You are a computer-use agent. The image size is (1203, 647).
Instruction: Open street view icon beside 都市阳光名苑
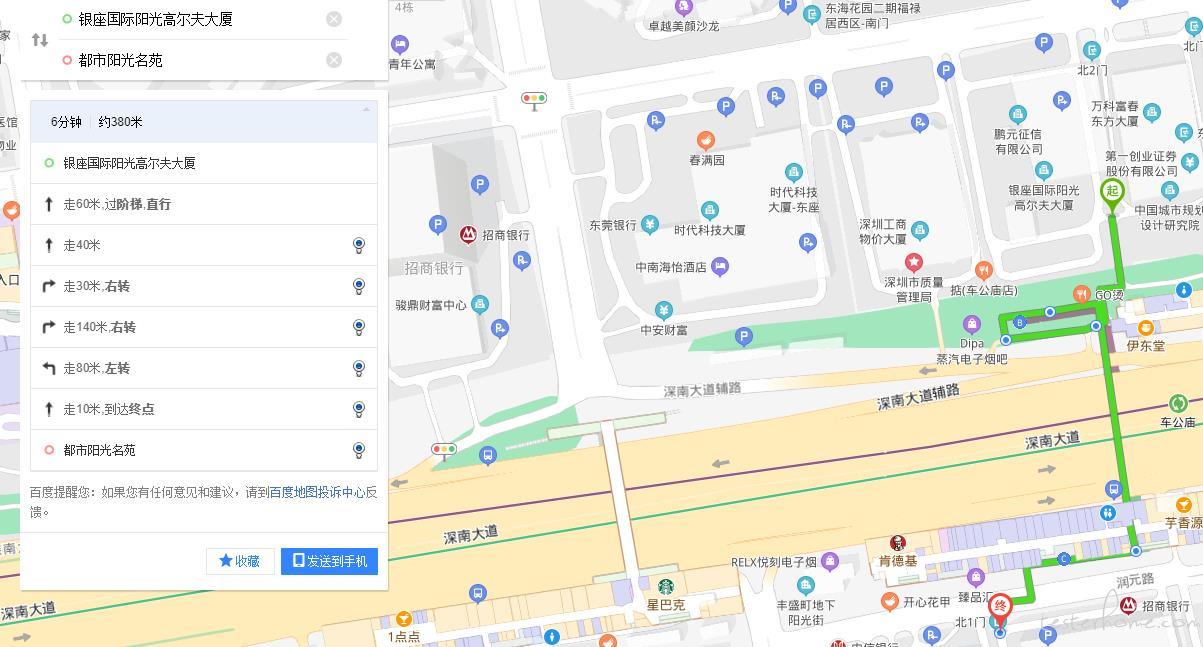pyautogui.click(x=359, y=451)
